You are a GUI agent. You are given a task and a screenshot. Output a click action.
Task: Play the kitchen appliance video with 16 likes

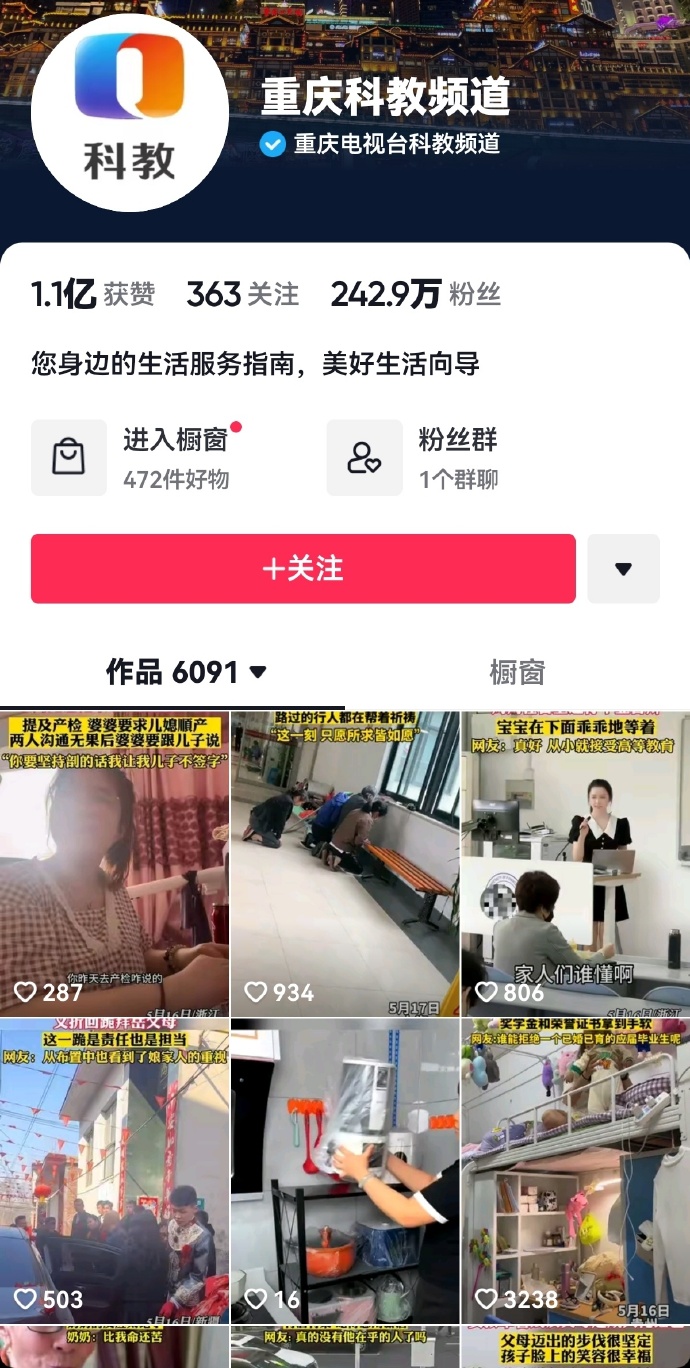345,1170
